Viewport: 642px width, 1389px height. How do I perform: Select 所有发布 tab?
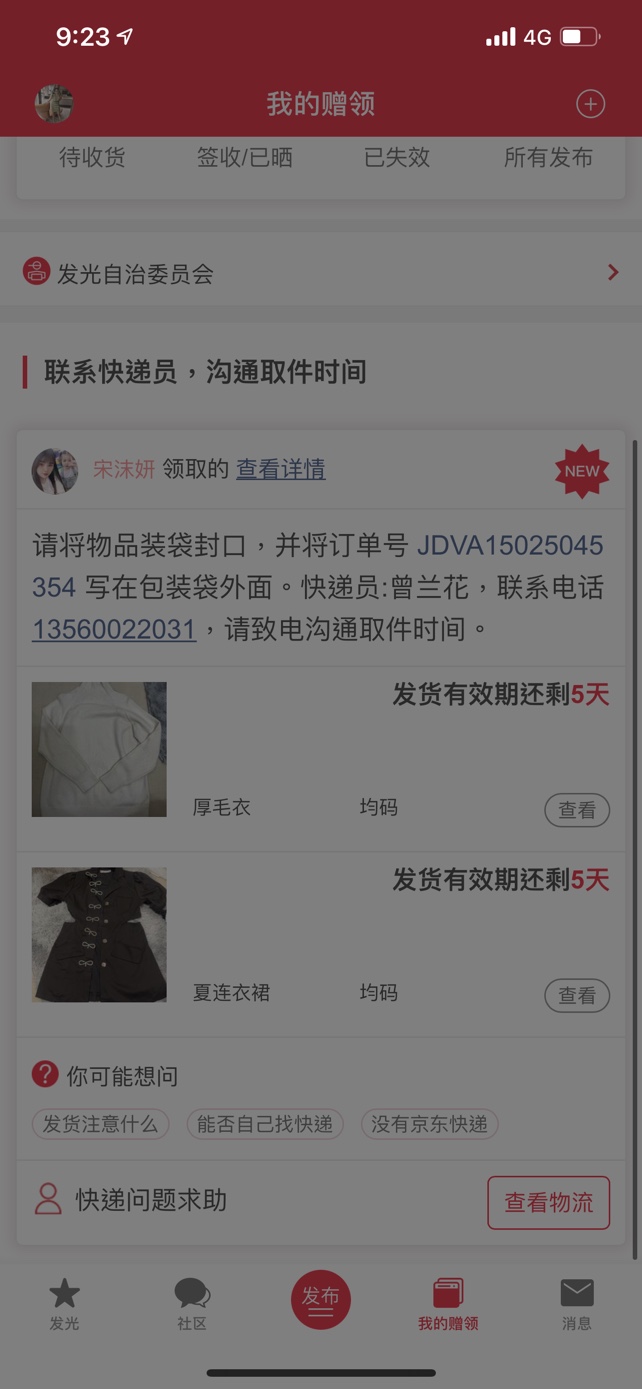pos(548,158)
